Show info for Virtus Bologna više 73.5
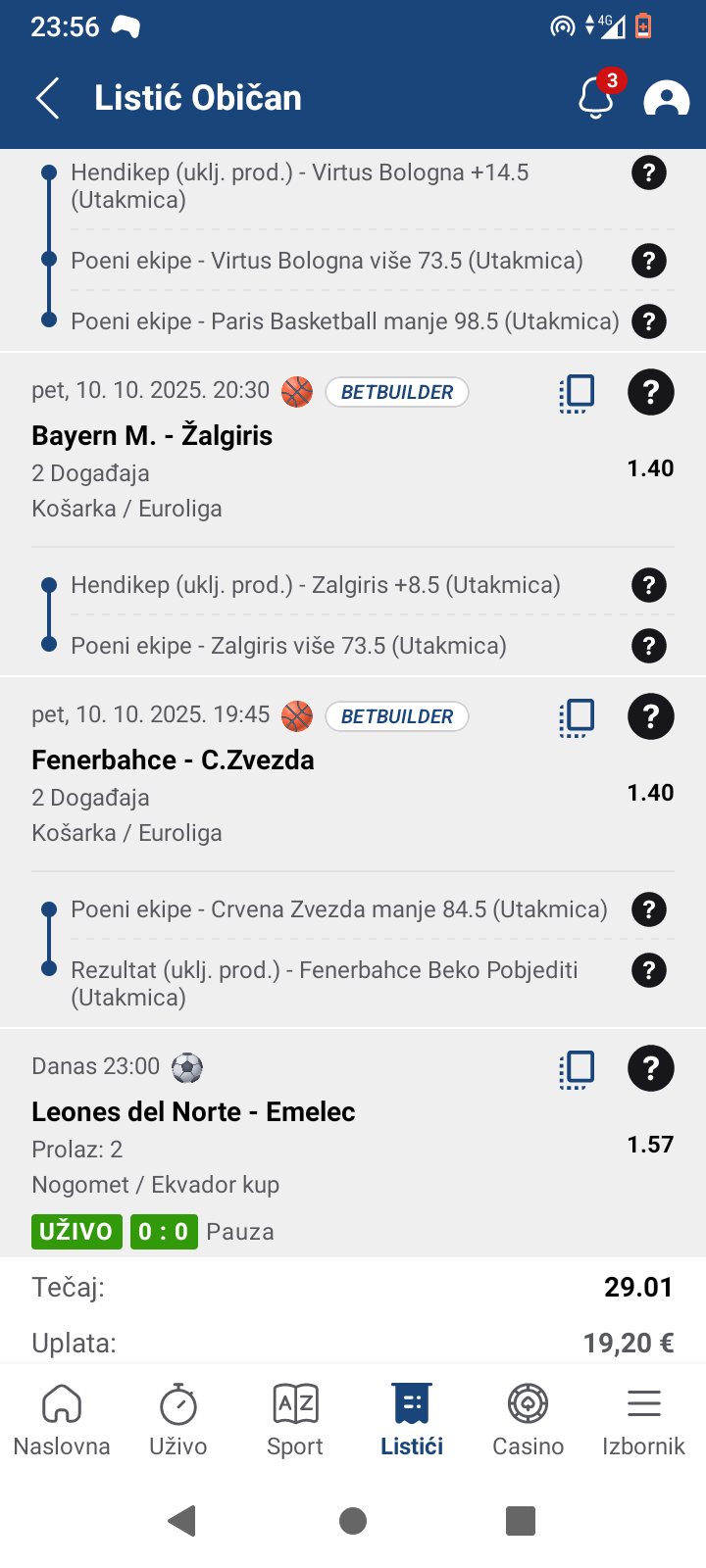 (x=648, y=261)
